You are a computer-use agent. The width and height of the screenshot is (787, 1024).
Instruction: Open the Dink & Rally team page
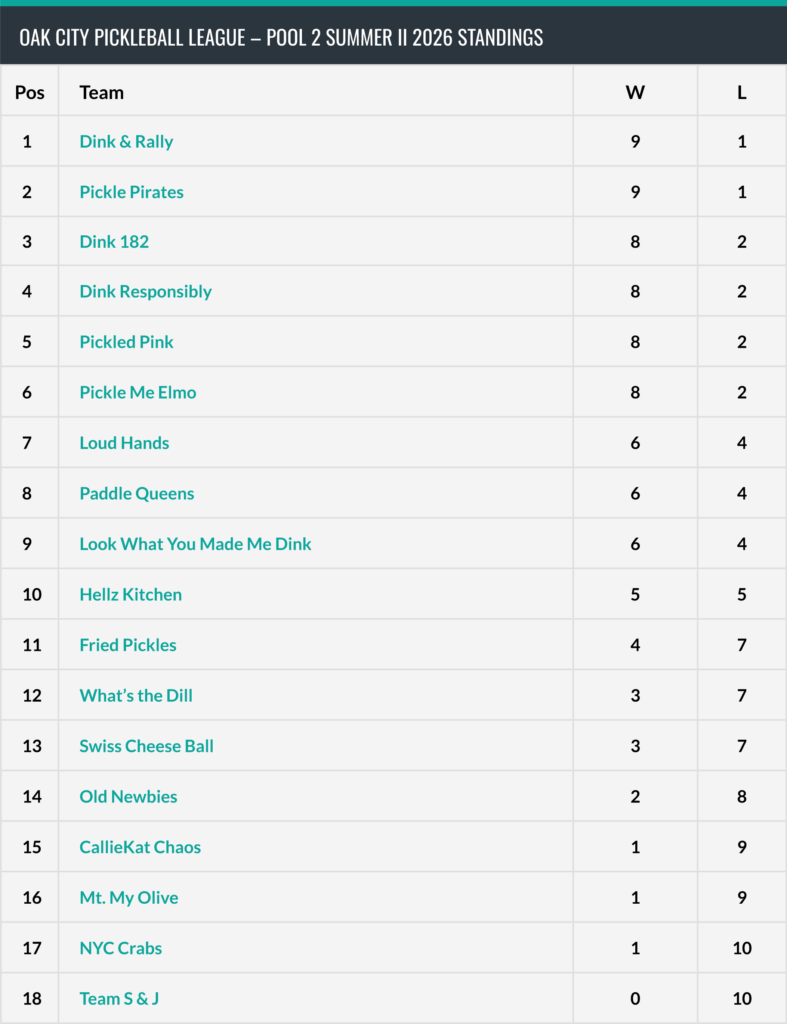[x=126, y=142]
